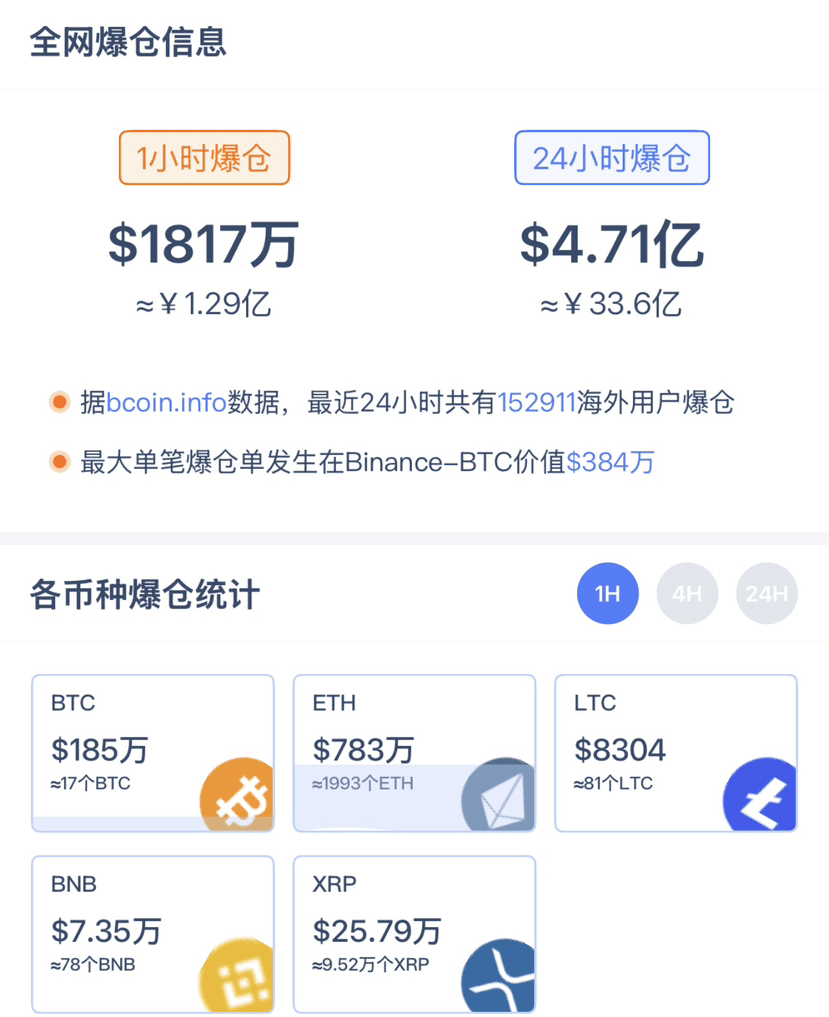This screenshot has height=1017, width=829.
Task: Open the XRP liquidation card
Action: coord(414,934)
